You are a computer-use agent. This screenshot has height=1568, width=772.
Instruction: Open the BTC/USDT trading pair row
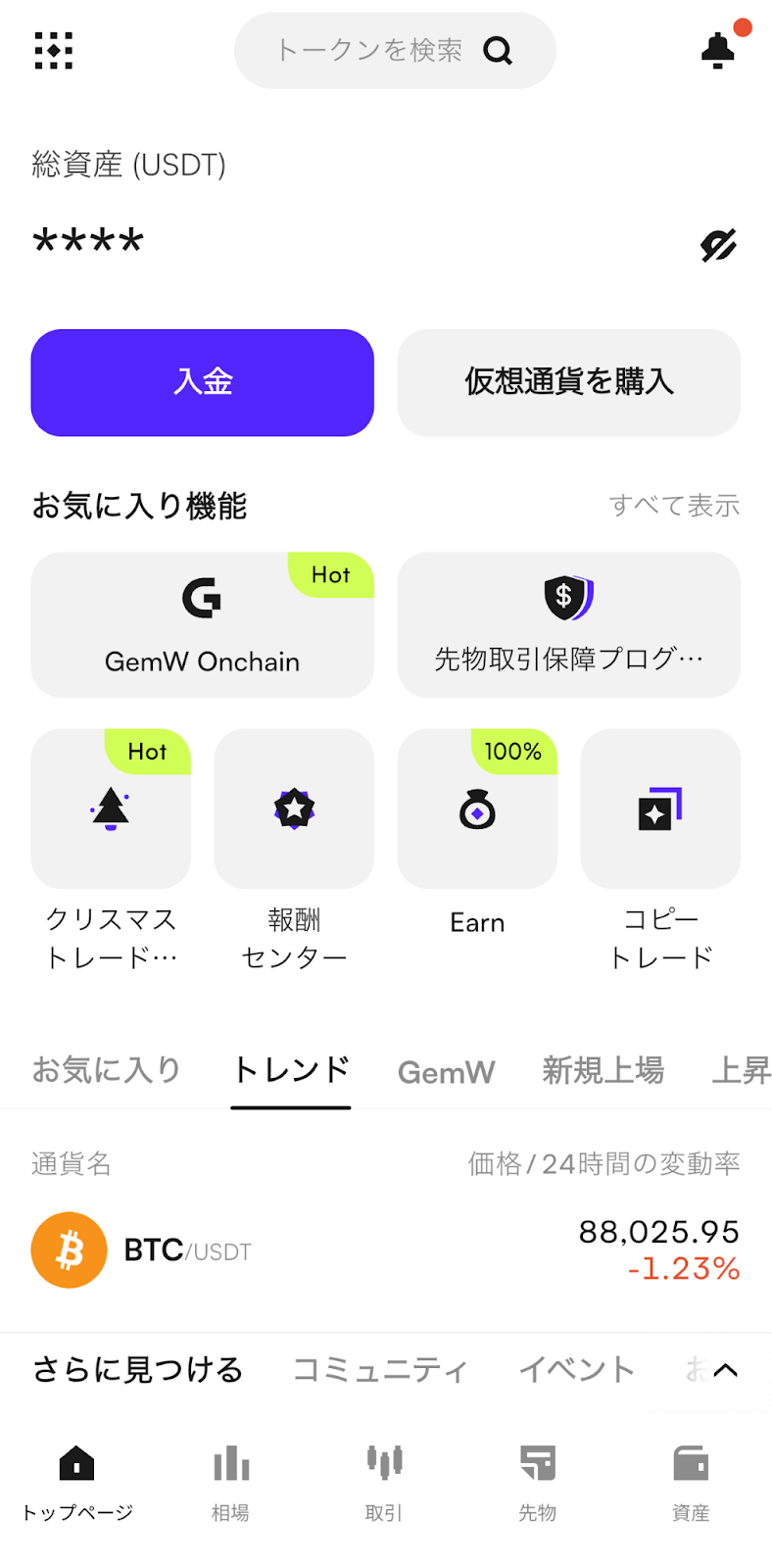(386, 1250)
